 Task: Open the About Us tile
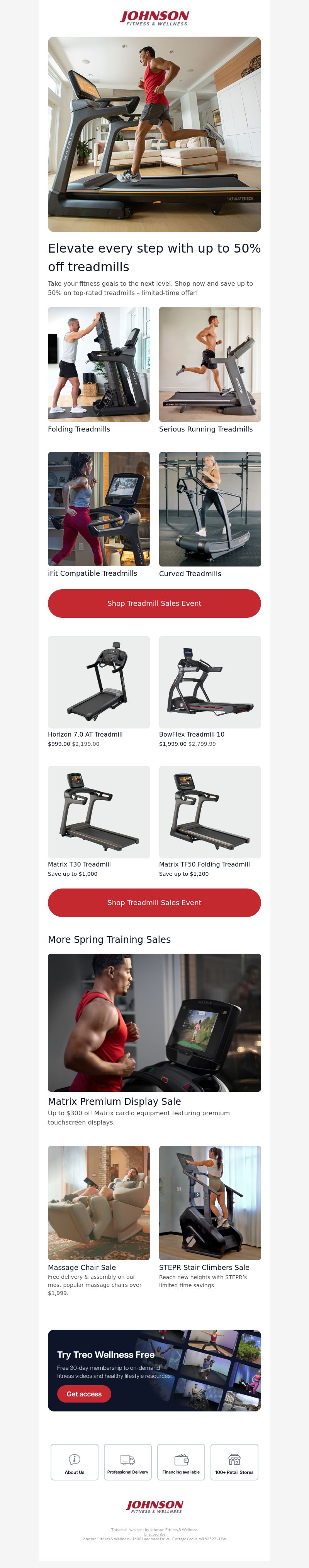pyautogui.click(x=75, y=1462)
